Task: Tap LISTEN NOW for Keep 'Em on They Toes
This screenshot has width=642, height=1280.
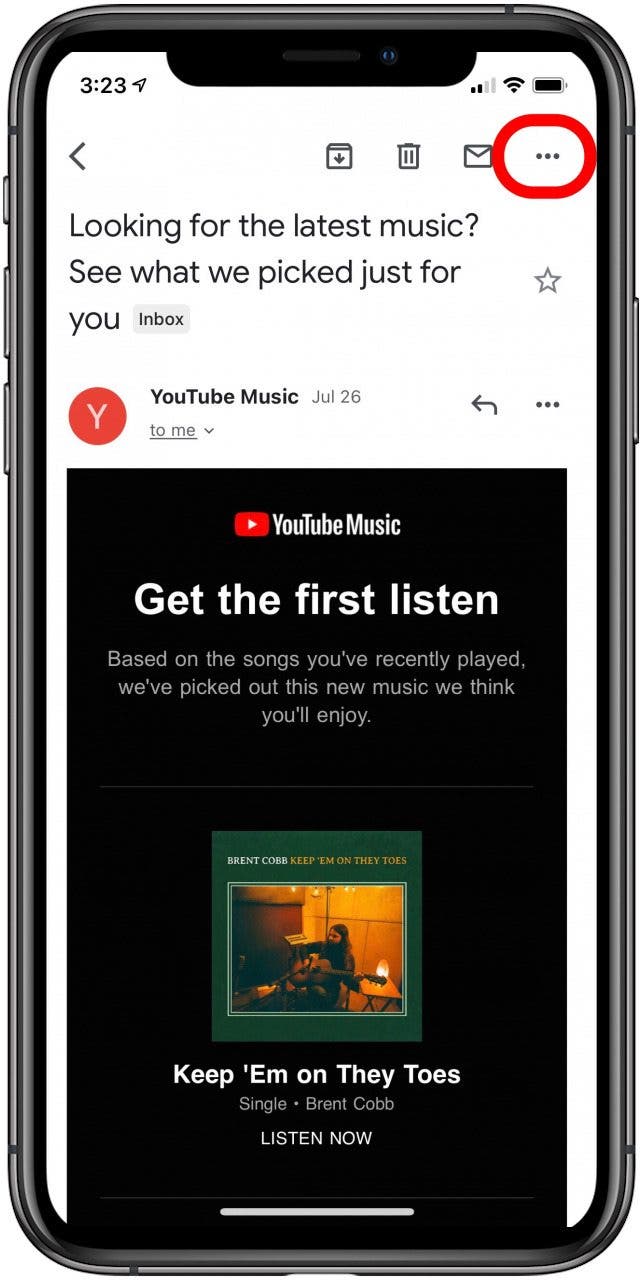Action: coord(316,1138)
